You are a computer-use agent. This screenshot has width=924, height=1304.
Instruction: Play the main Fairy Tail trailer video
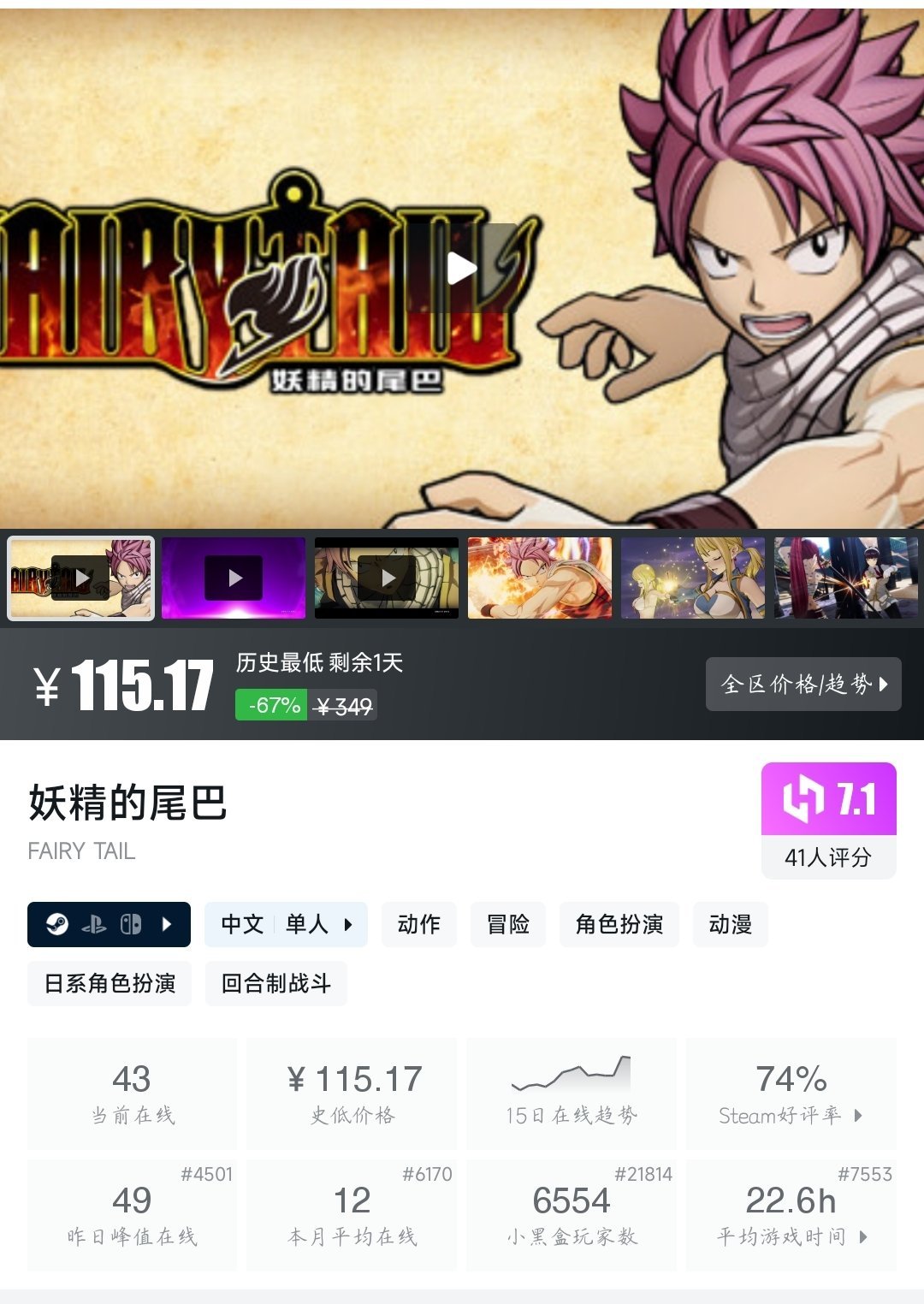(x=462, y=269)
